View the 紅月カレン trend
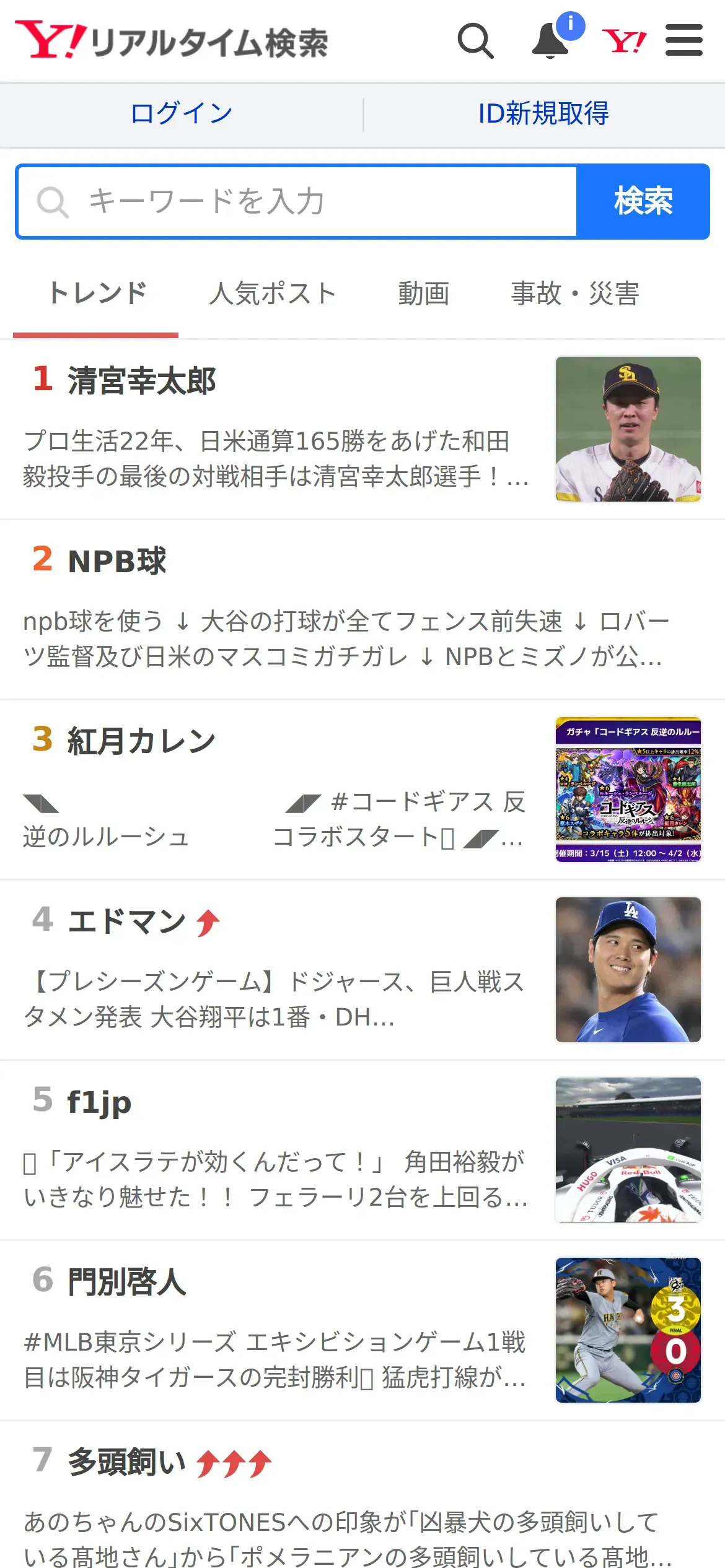725x1568 pixels. [141, 741]
